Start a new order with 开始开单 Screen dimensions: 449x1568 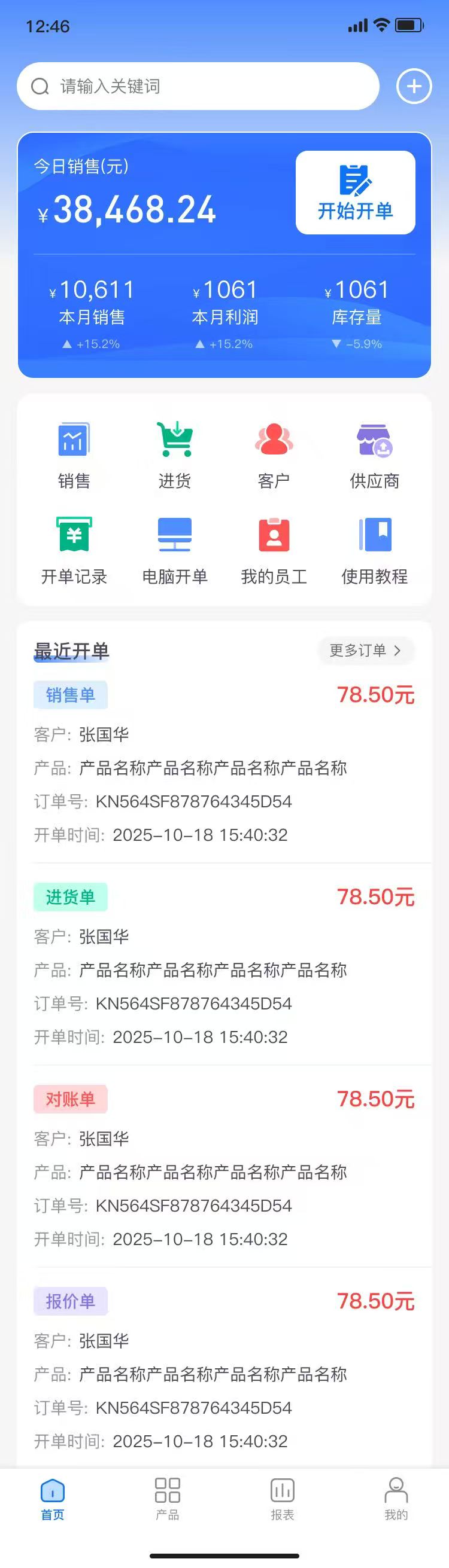tap(355, 193)
